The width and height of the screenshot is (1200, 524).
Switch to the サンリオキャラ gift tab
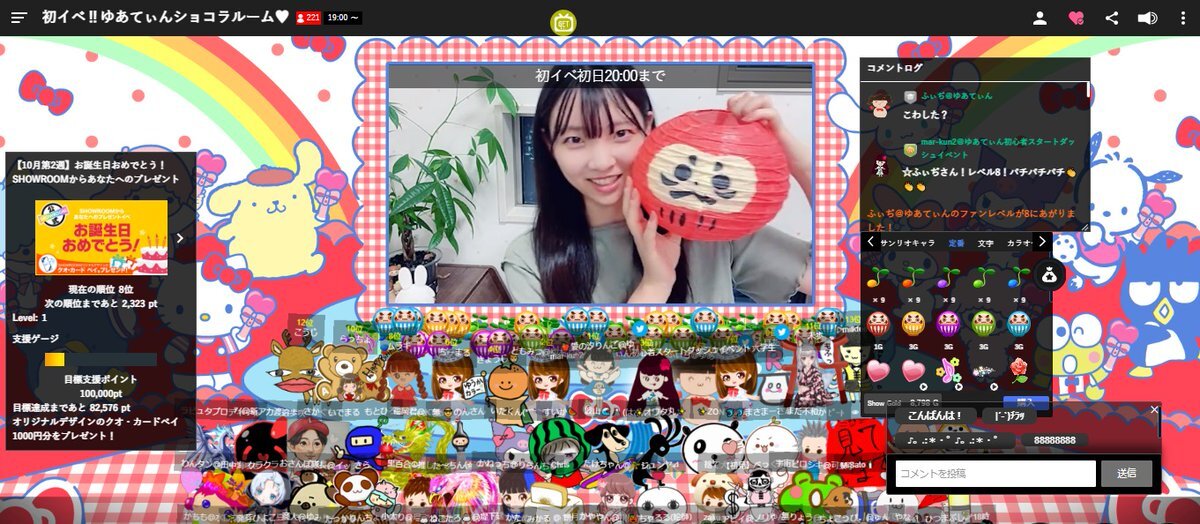point(907,243)
